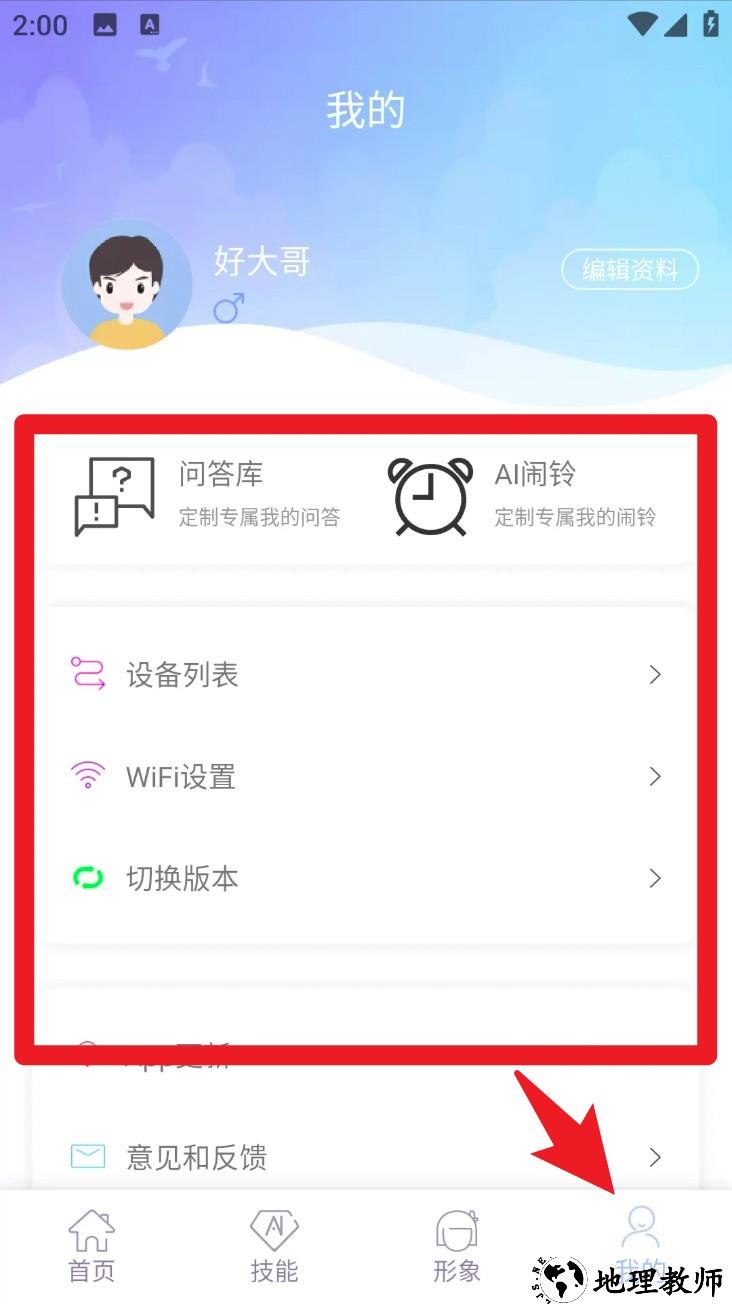Tap 编辑资料 to edit profile
Screen dimensions: 732x1304
(628, 269)
